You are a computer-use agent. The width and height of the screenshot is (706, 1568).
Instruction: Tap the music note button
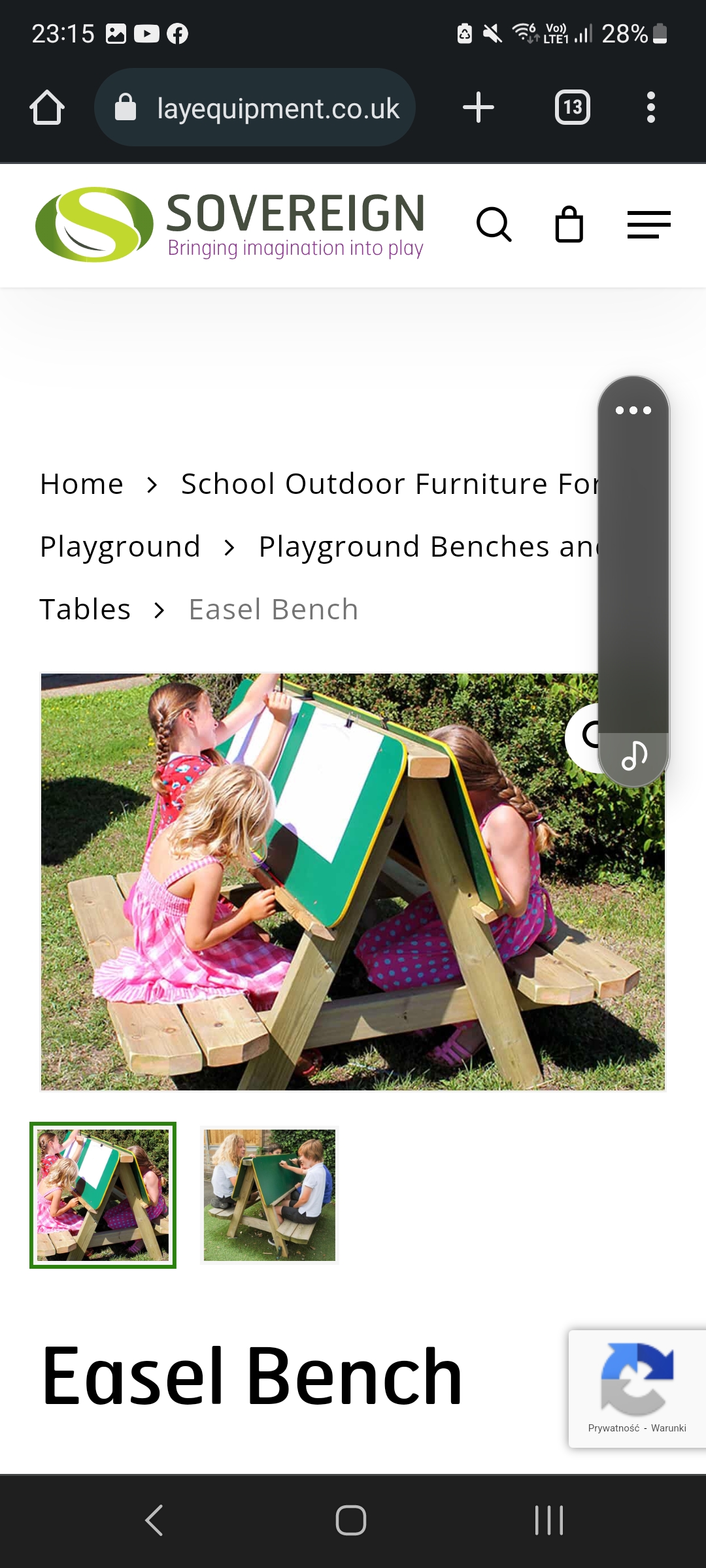coord(633,757)
